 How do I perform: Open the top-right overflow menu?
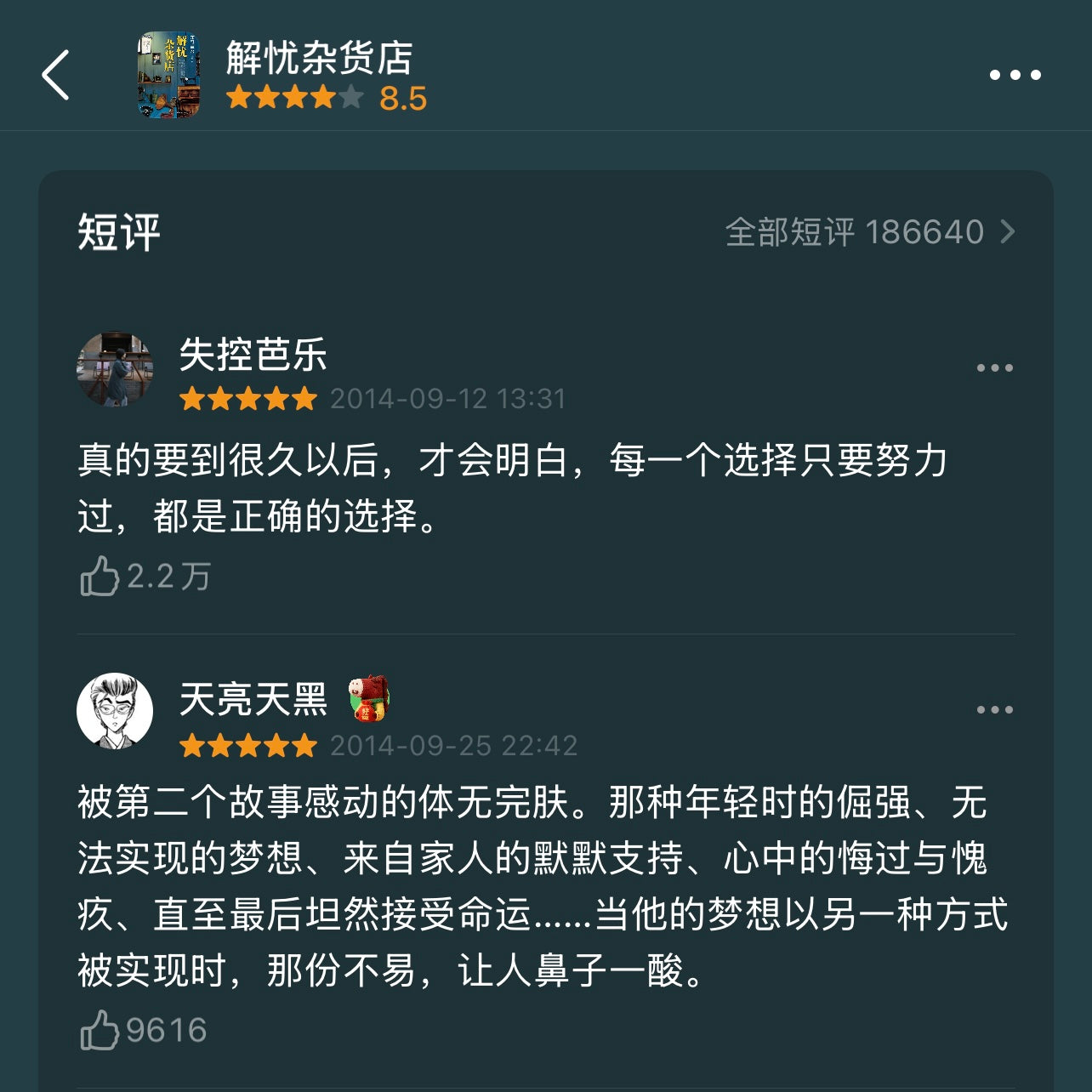tap(1015, 75)
